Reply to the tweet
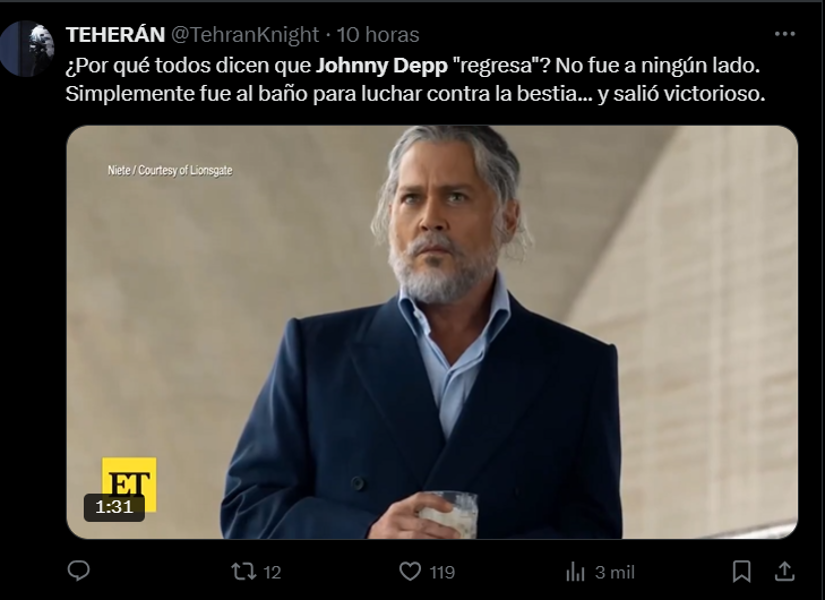Image resolution: width=825 pixels, height=600 pixels. coord(78,571)
